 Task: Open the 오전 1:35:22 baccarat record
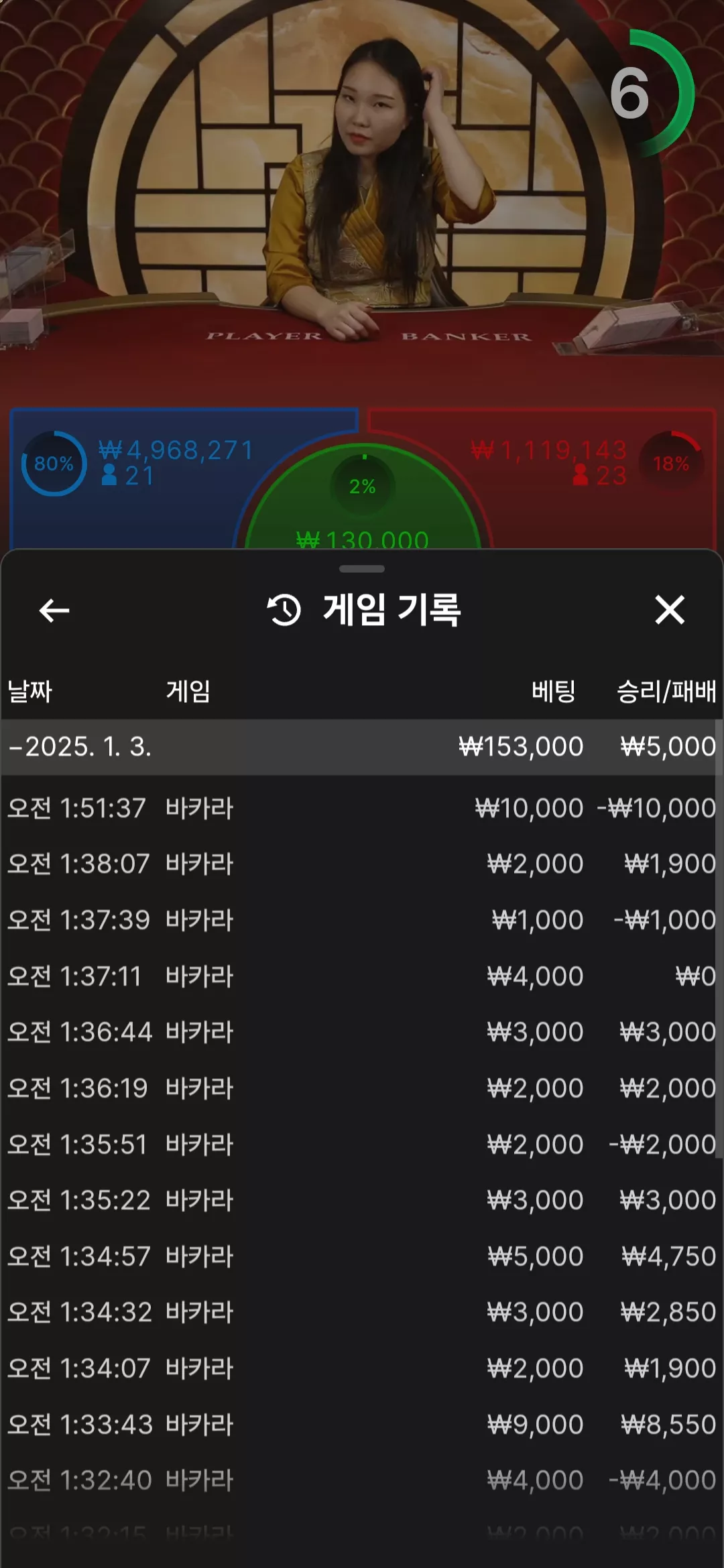coord(362,1200)
